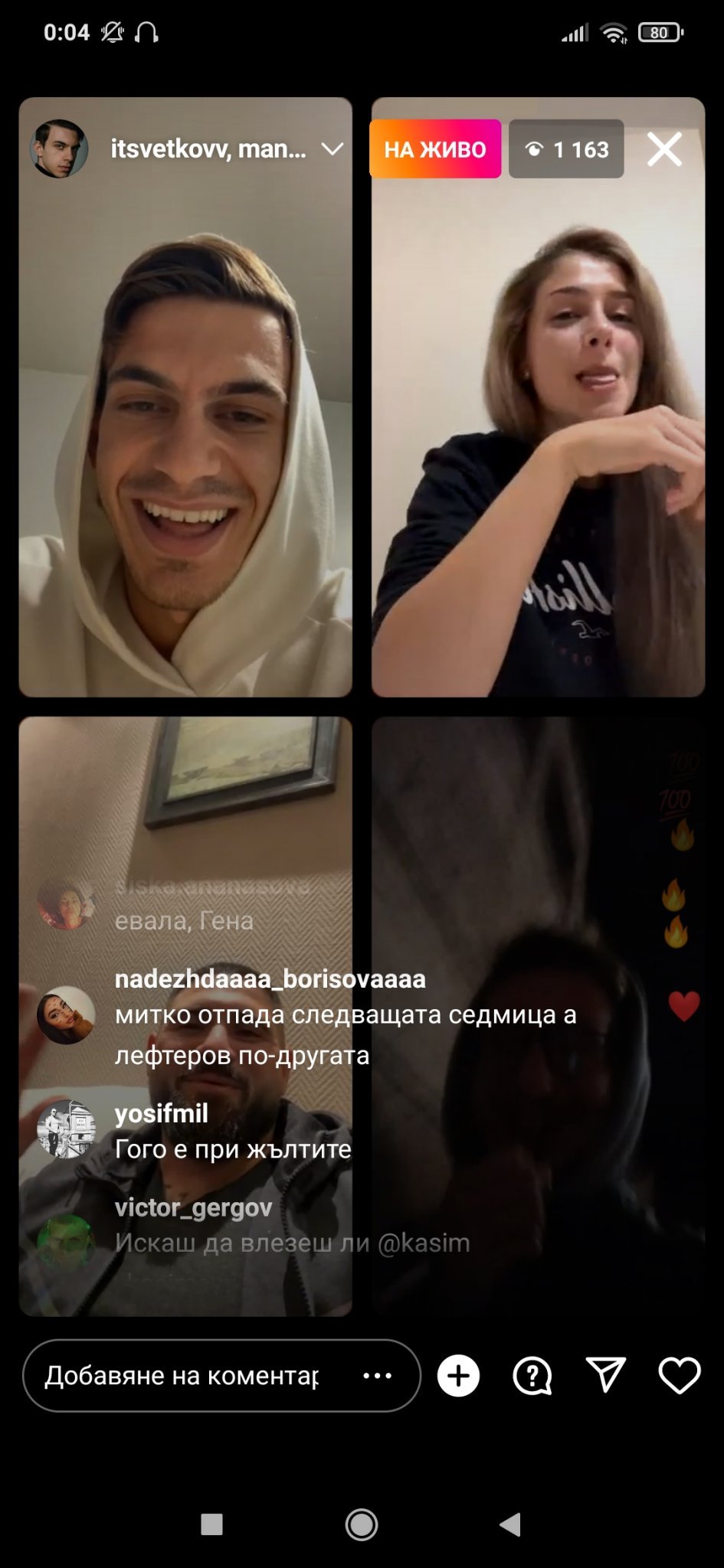Screen dimensions: 724x1568
Task: Request to join the live with plus icon
Action: tap(458, 1376)
